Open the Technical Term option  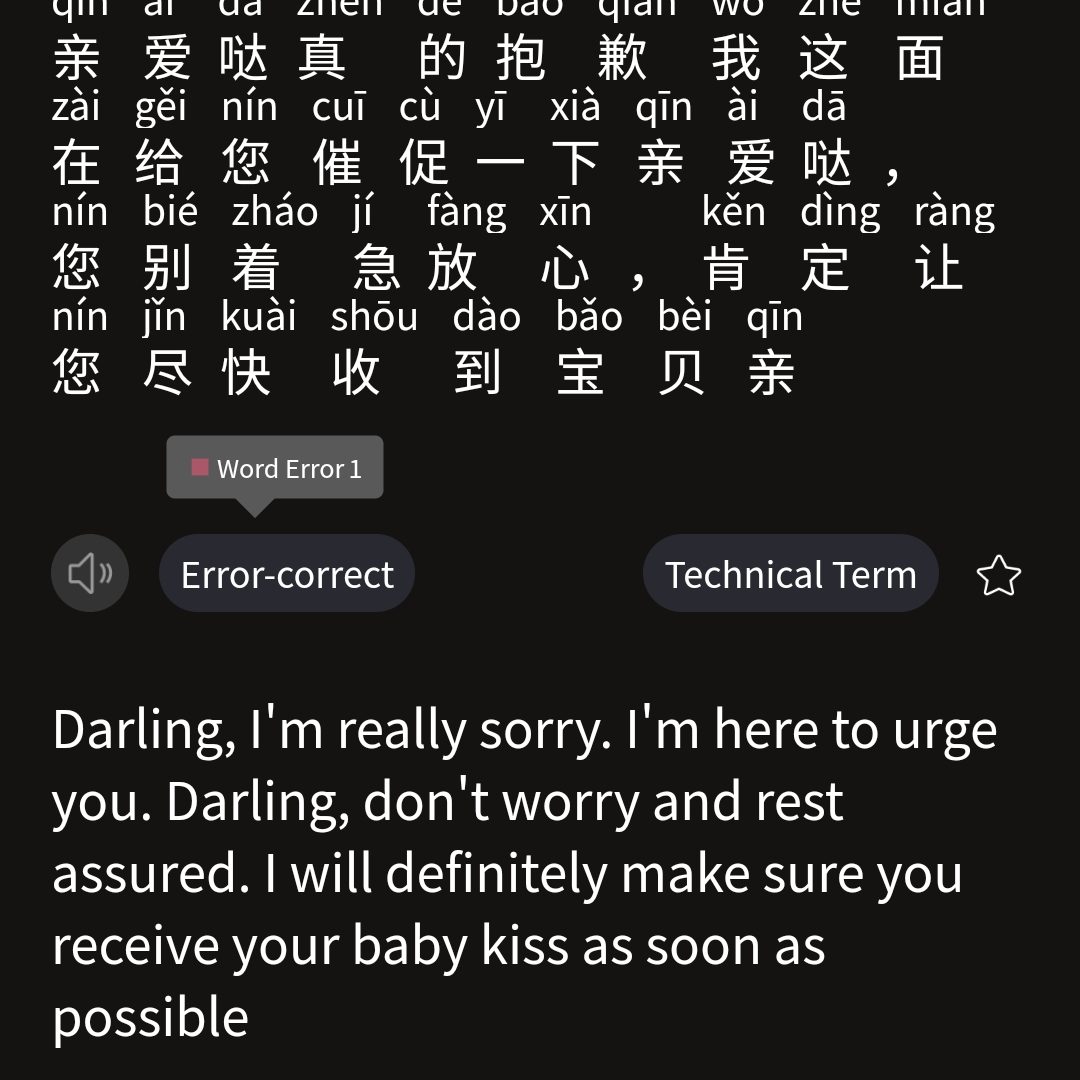(x=790, y=574)
